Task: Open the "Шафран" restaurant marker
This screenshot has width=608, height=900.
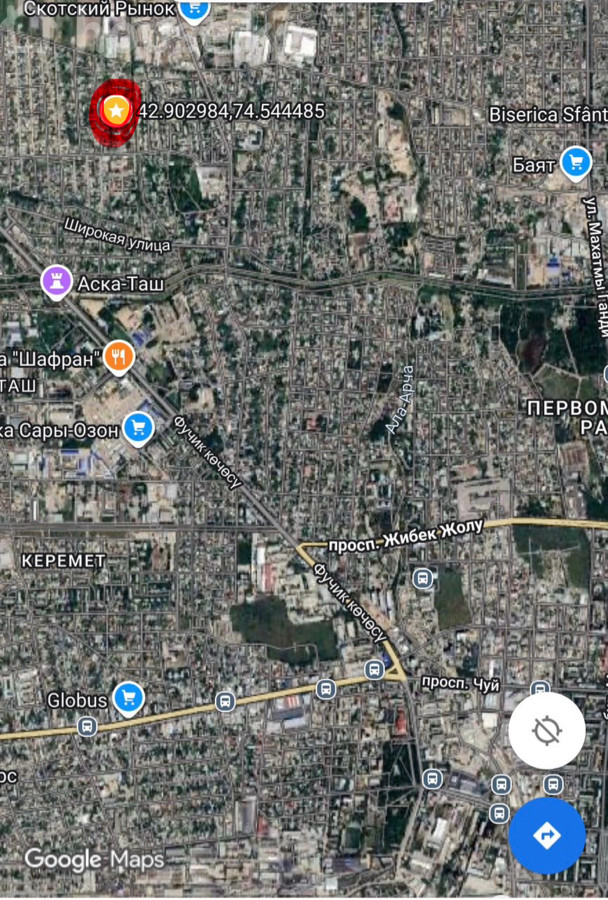Action: tap(119, 356)
